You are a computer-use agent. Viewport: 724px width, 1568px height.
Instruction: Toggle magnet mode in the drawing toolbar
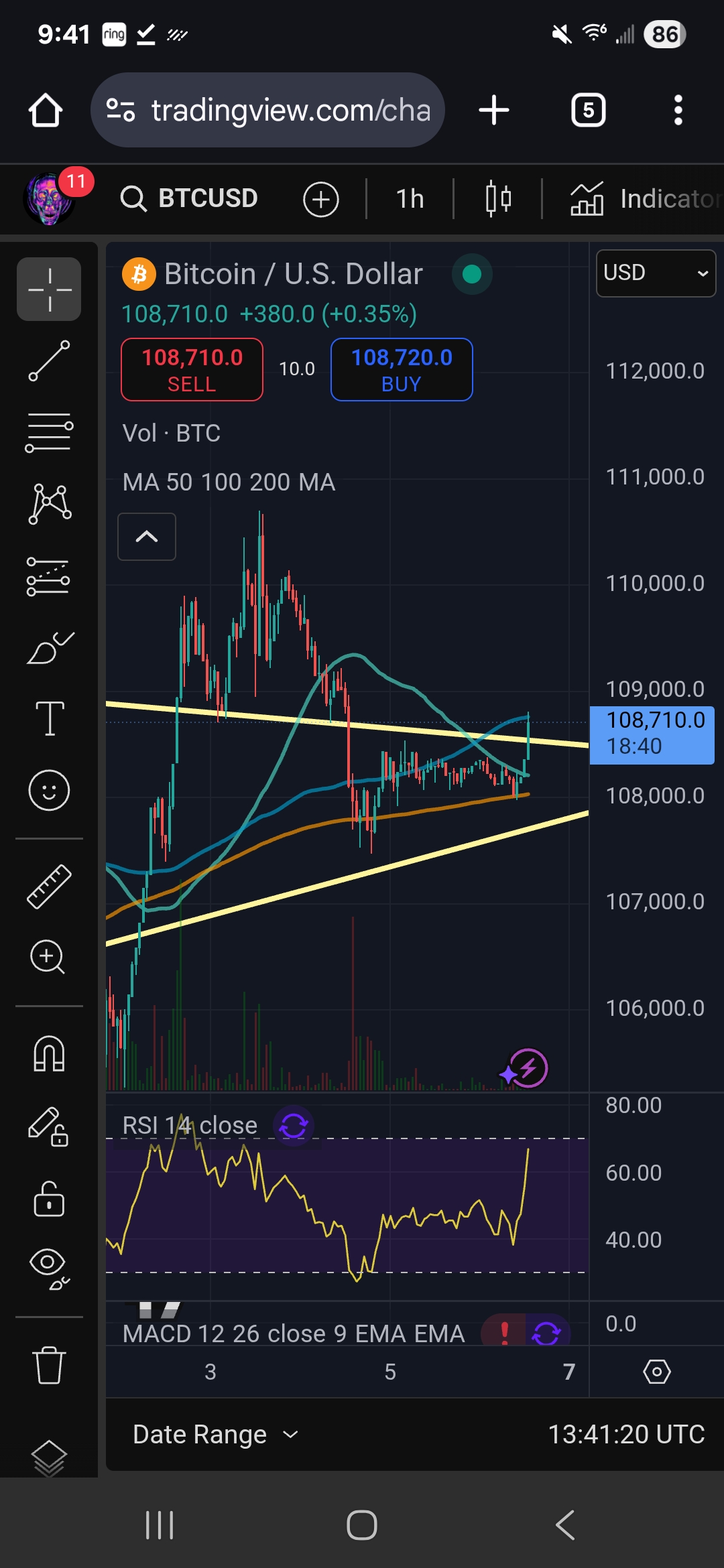coord(49,1053)
